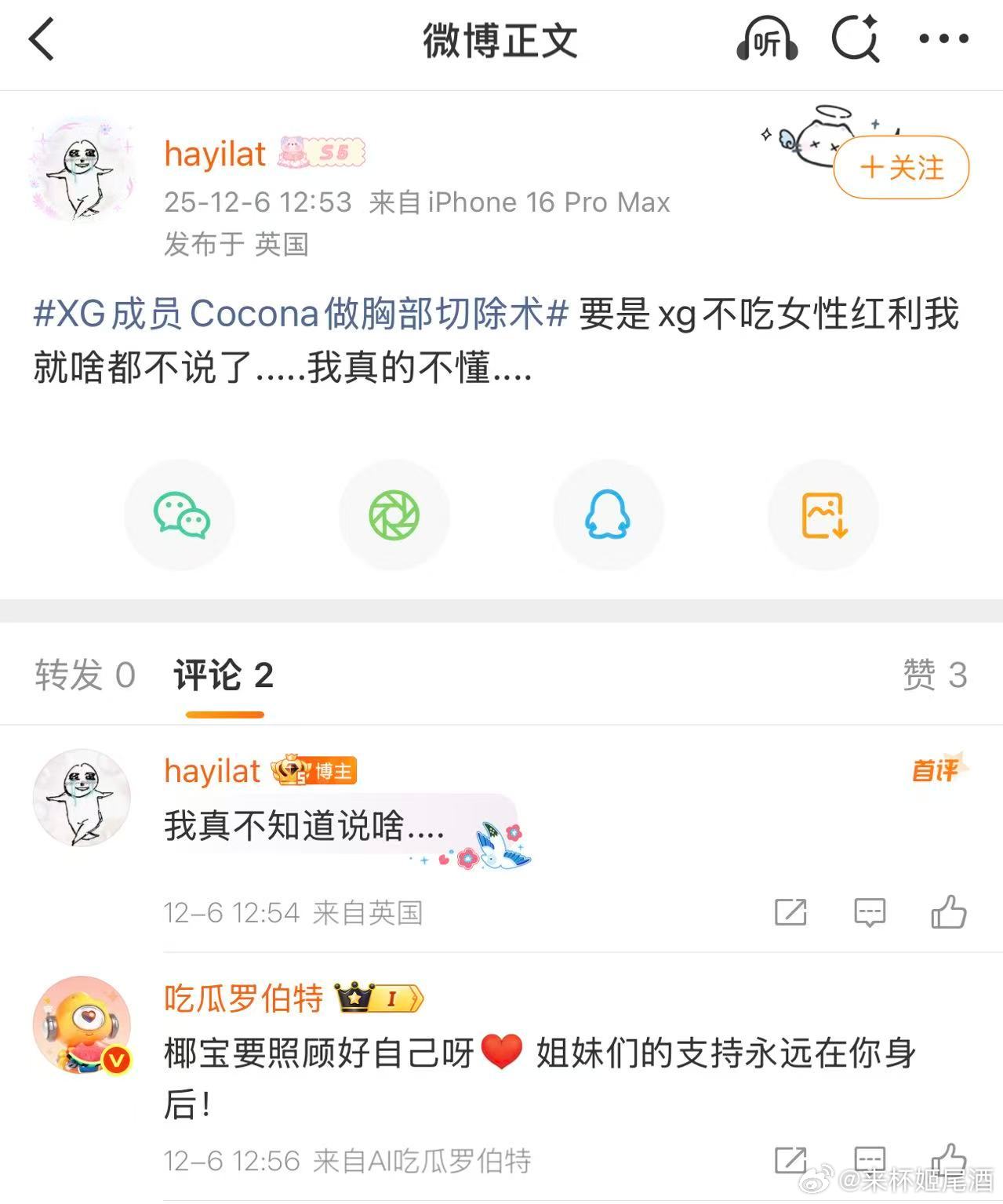The image size is (1003, 1204).
Task: Open 吃瓜罗伯特's profile from the username
Action: tap(244, 998)
